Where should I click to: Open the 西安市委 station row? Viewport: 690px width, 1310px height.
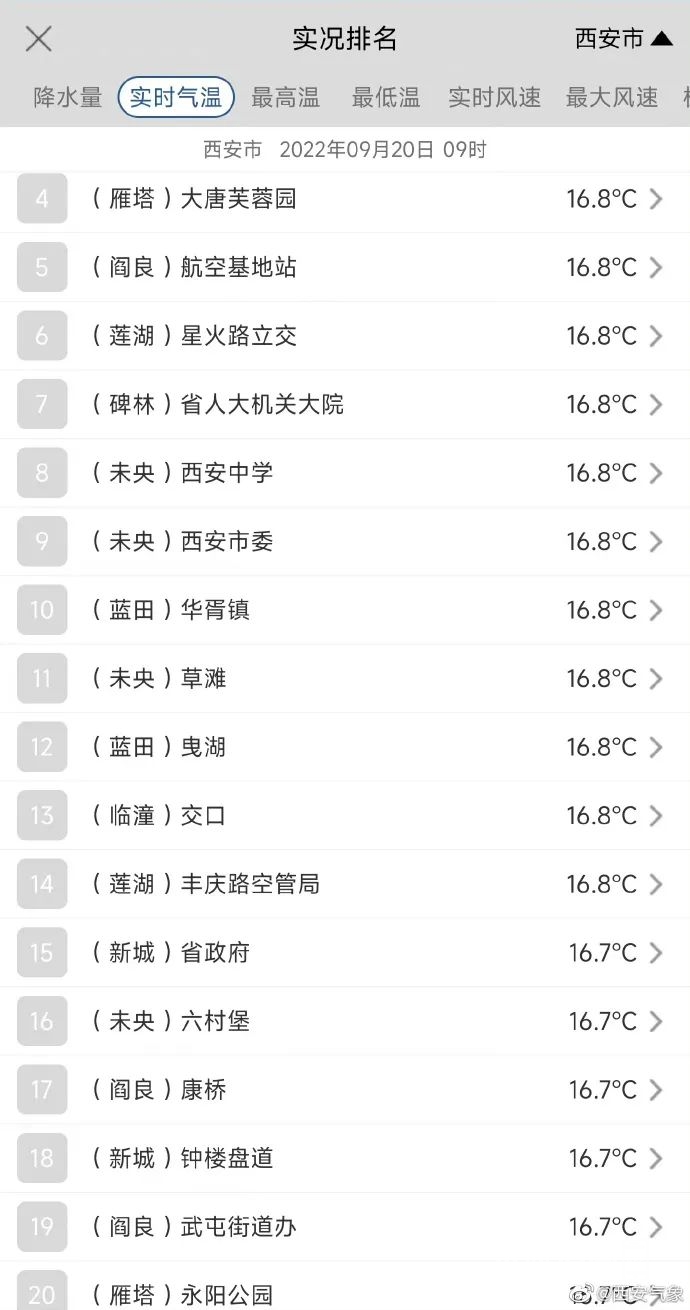[345, 541]
